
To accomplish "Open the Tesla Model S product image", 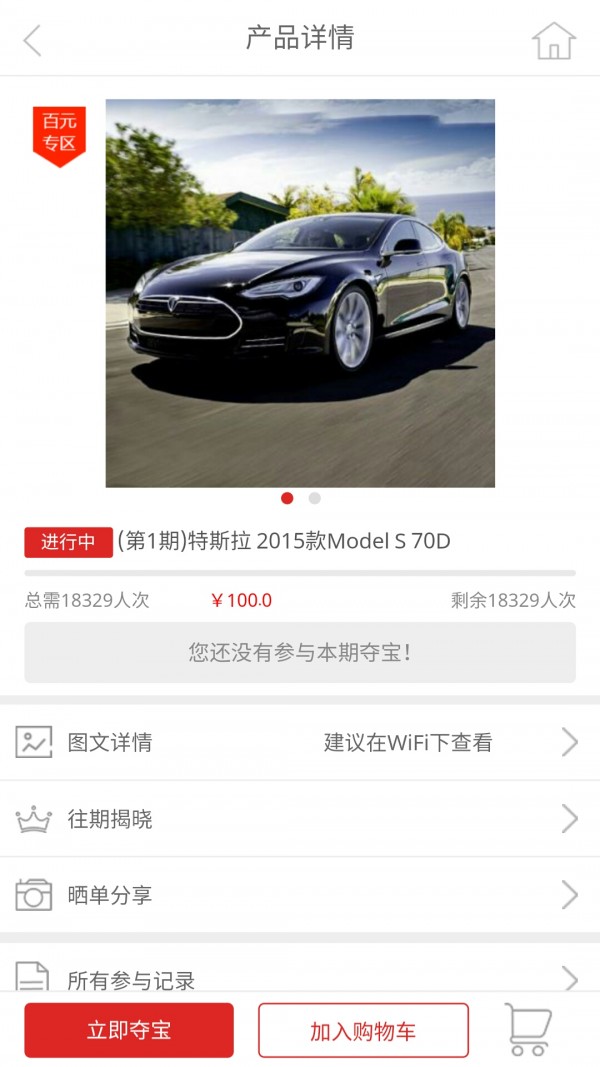I will coord(300,293).
